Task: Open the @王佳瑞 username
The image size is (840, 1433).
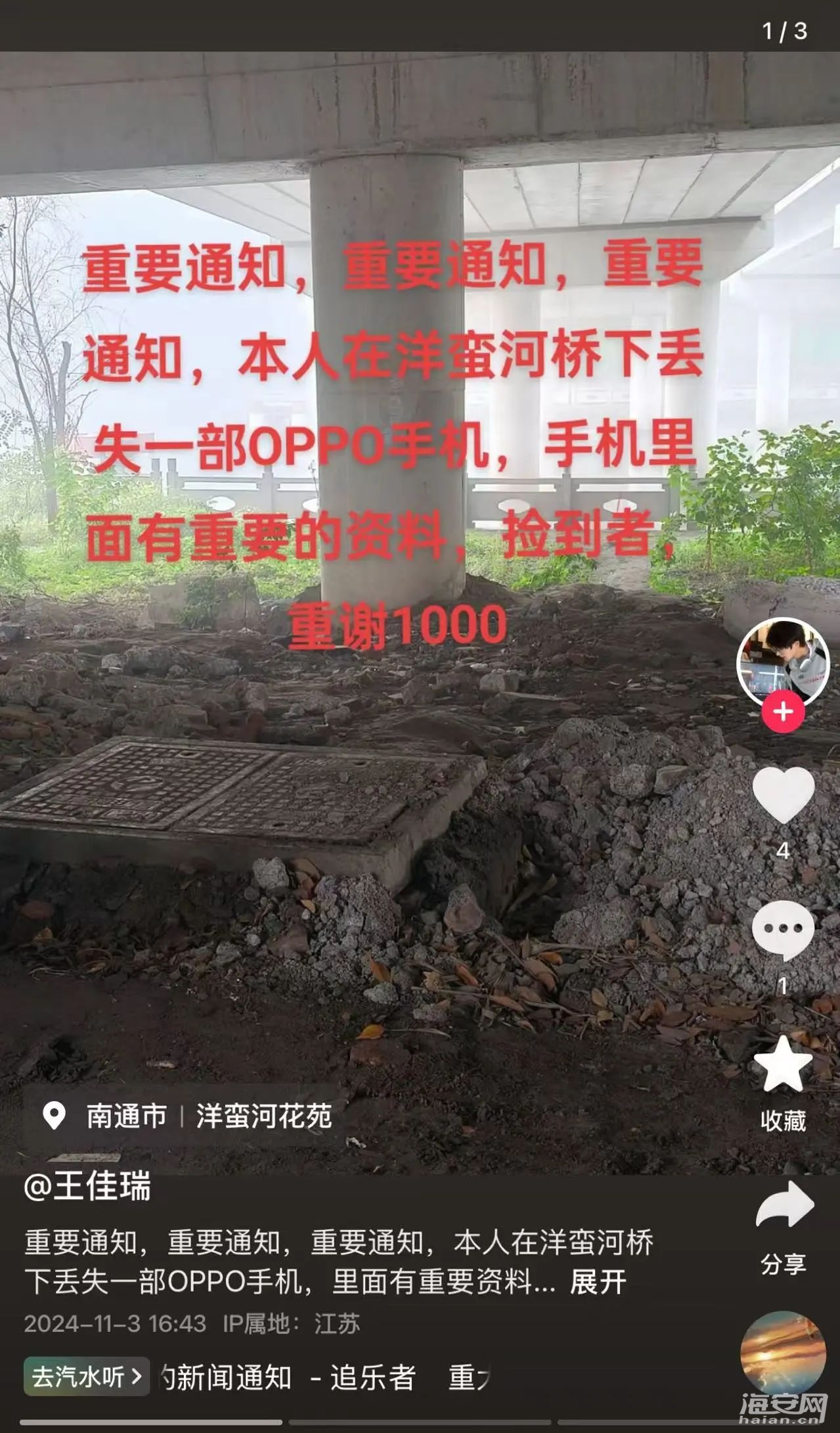Action: 87,1187
